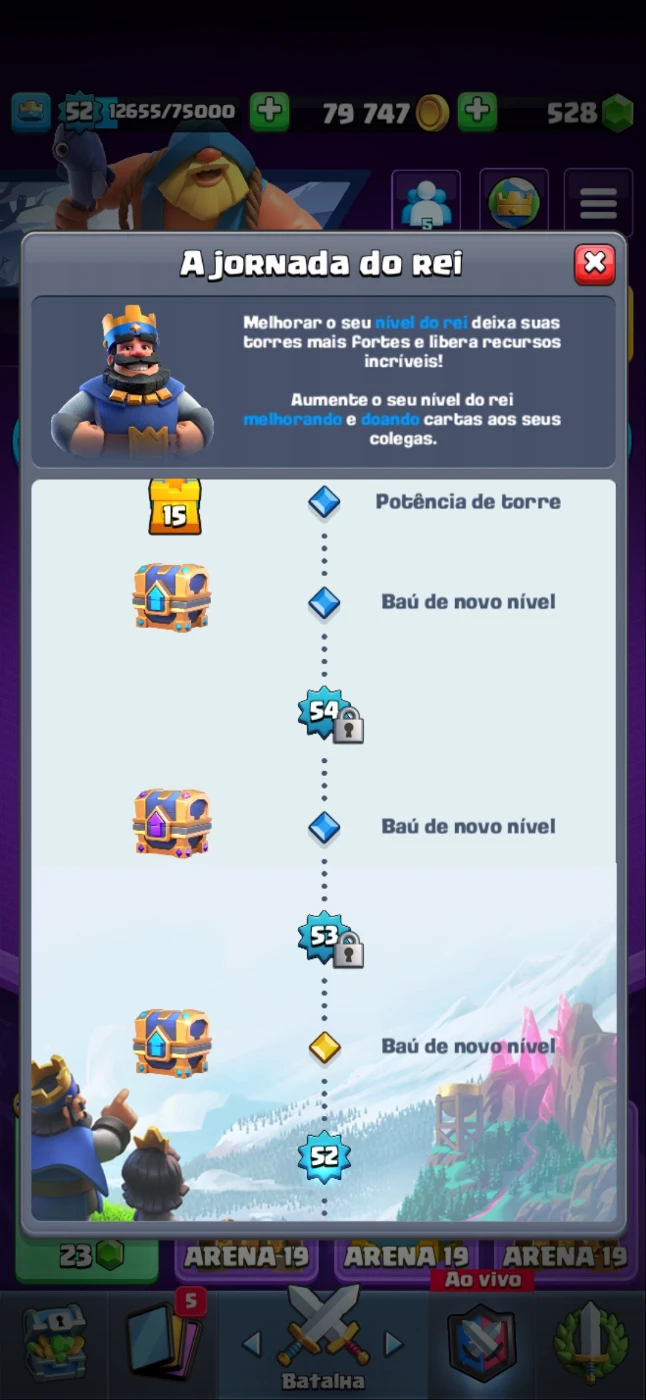Screen dimensions: 646x1400
Task: Open the chest between levels 53 and 54
Action: click(172, 823)
